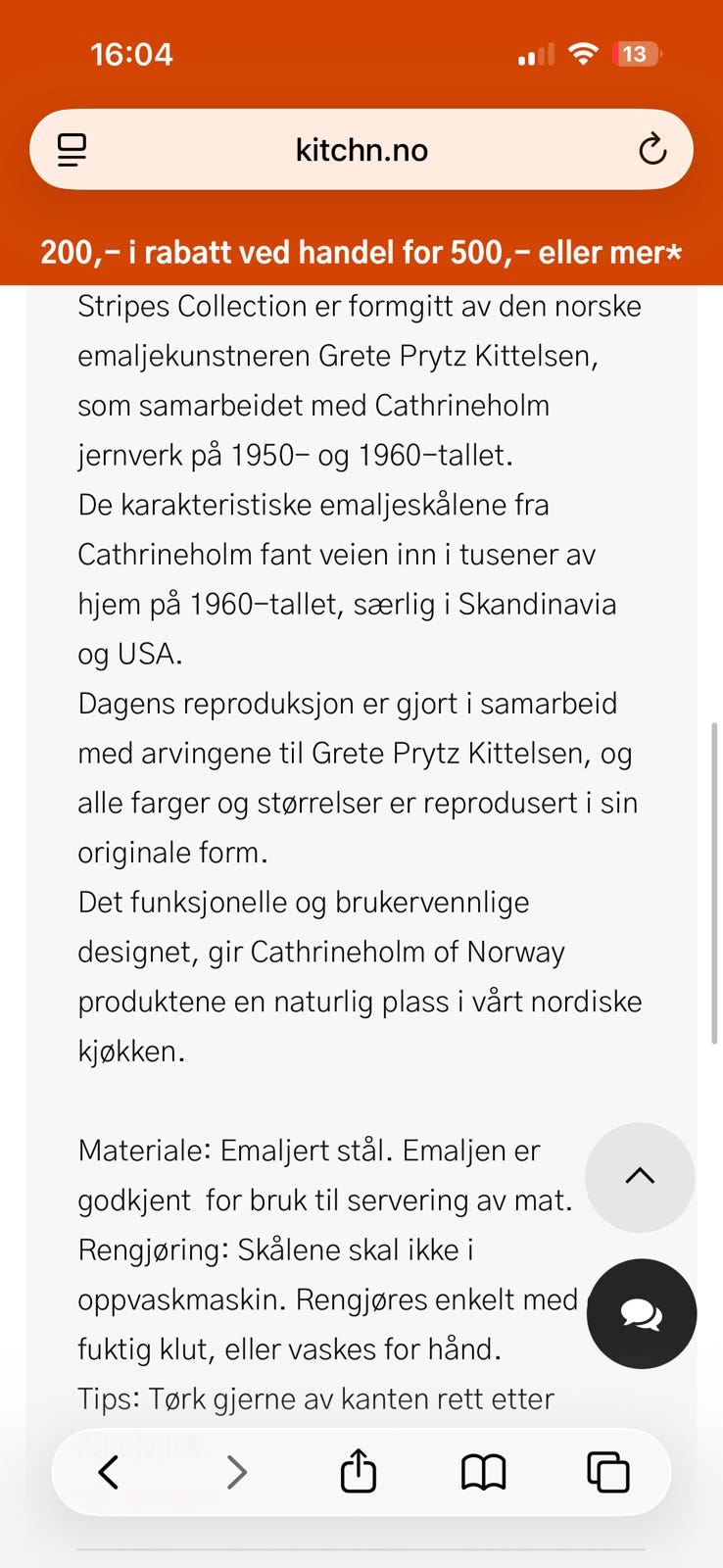Tap the cellular signal indicator
Image resolution: width=723 pixels, height=1568 pixels.
[530, 54]
